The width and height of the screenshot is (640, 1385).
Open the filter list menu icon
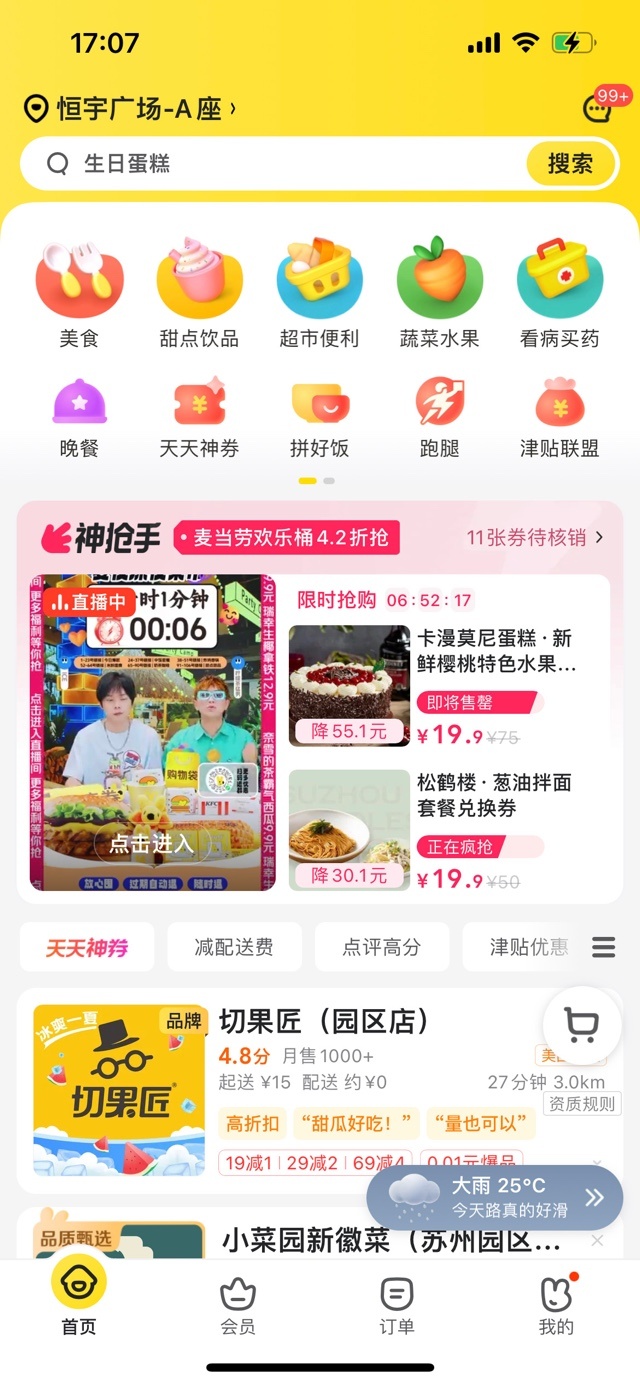point(603,947)
